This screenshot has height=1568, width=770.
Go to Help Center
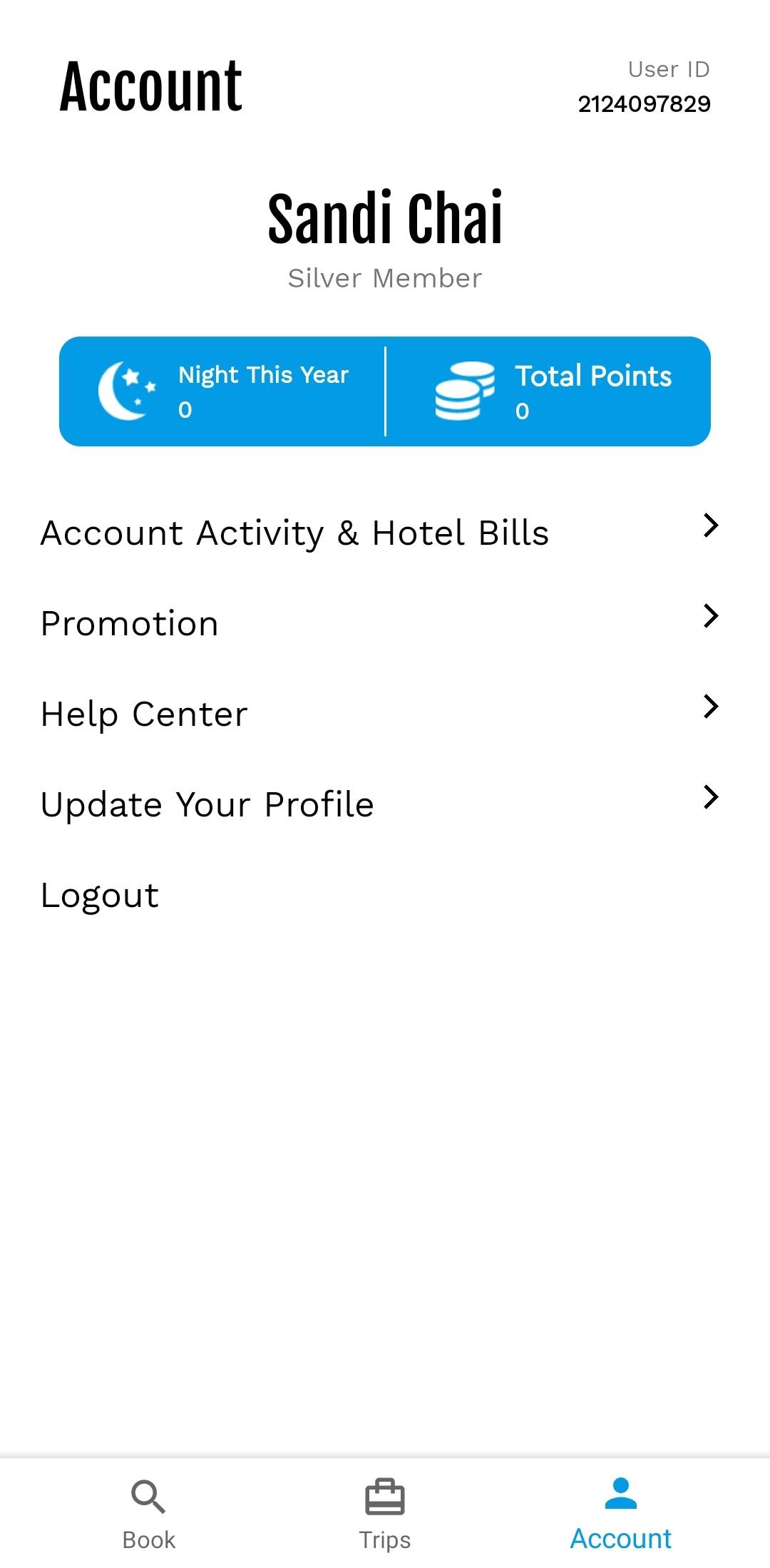click(x=385, y=714)
